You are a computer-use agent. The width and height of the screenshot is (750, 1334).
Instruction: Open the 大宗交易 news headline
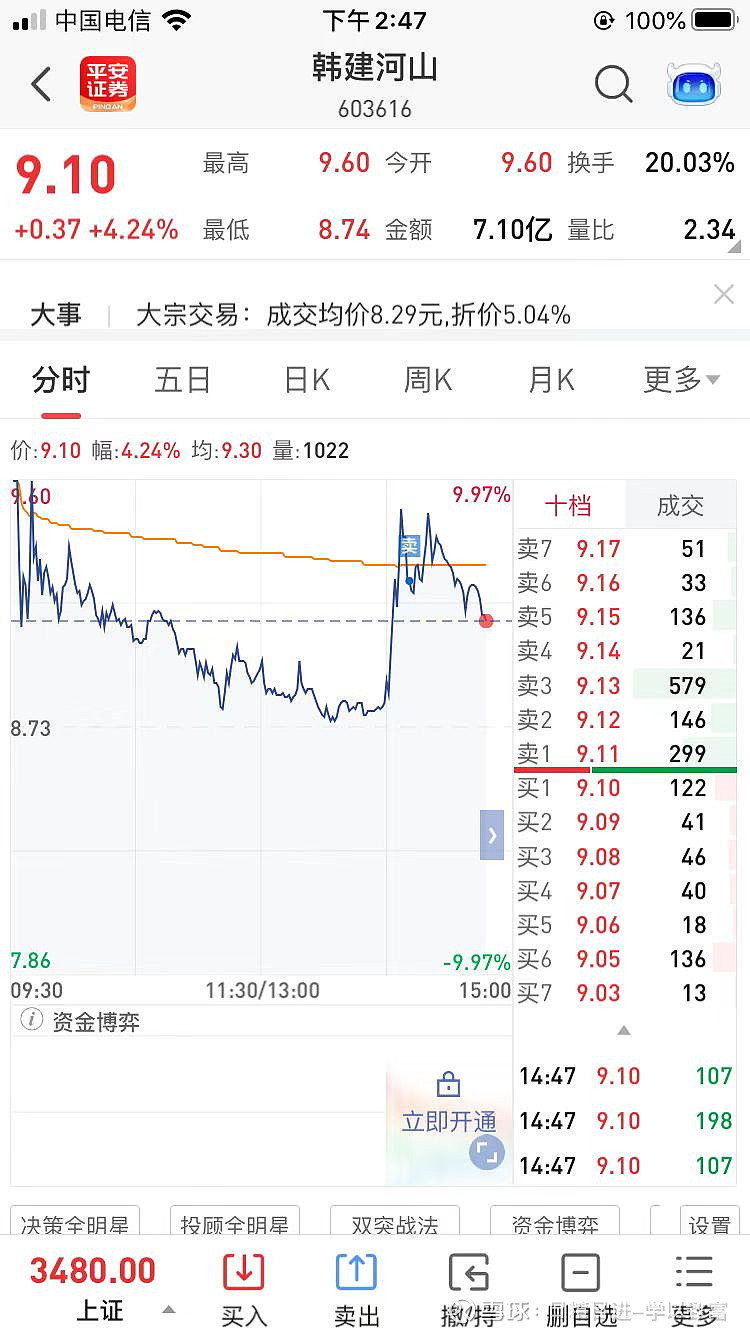(353, 315)
